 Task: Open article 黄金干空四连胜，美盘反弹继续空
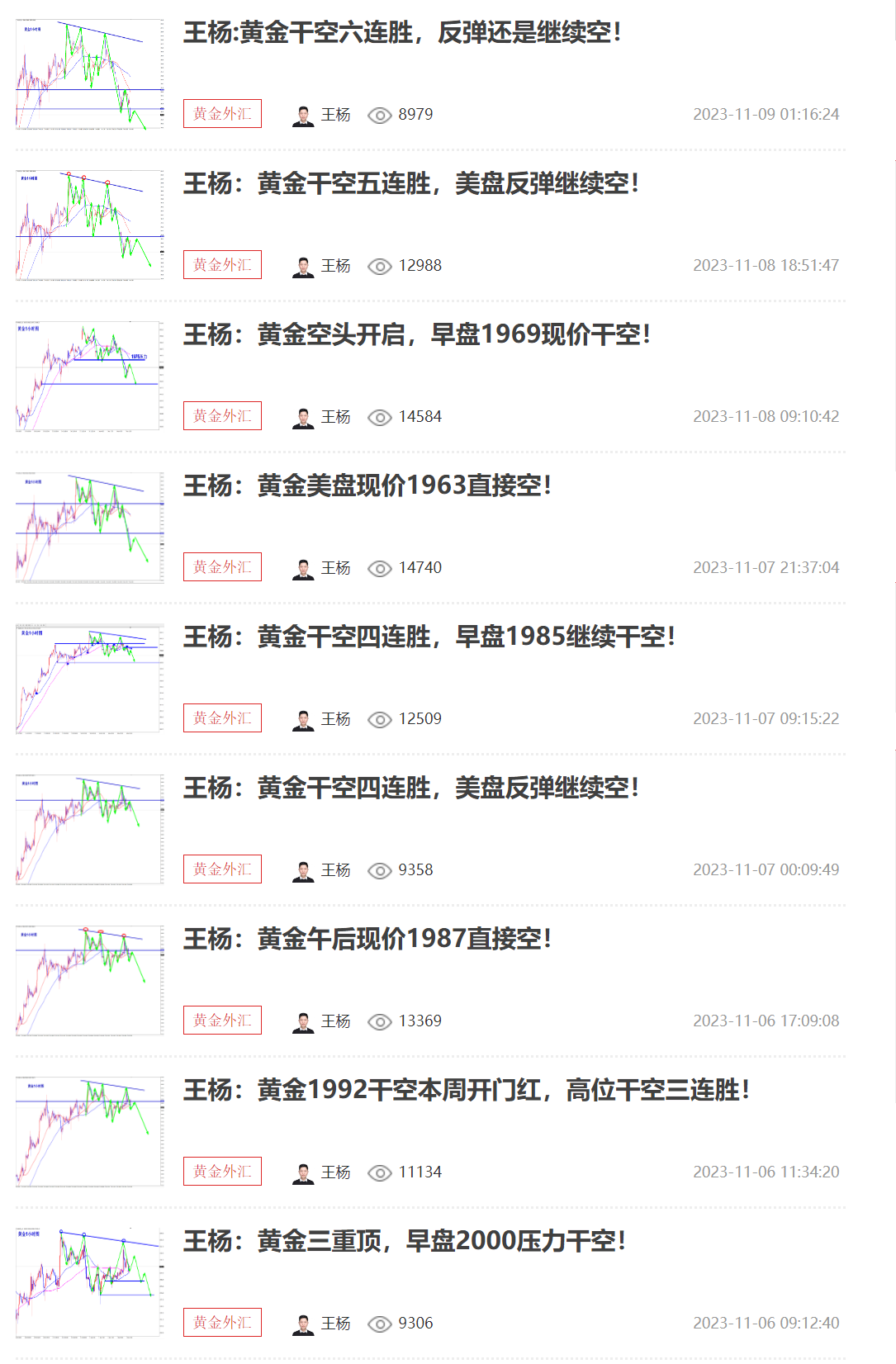click(x=410, y=789)
